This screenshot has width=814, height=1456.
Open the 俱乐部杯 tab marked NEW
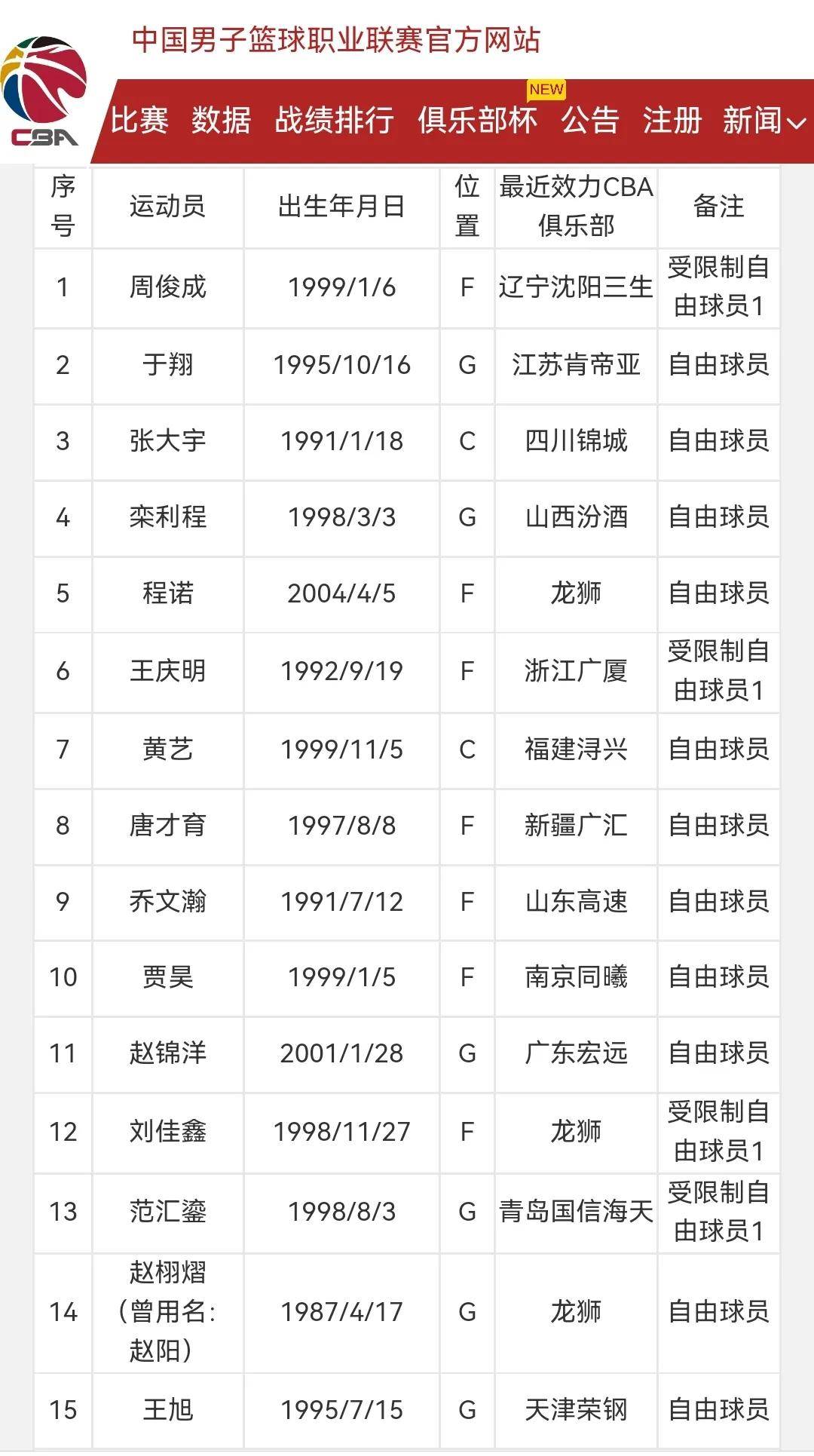pyautogui.click(x=477, y=121)
